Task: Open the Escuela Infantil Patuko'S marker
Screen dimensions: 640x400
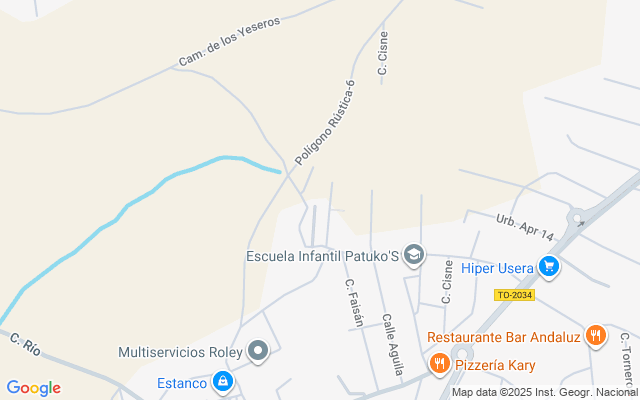Action: pyautogui.click(x=415, y=257)
